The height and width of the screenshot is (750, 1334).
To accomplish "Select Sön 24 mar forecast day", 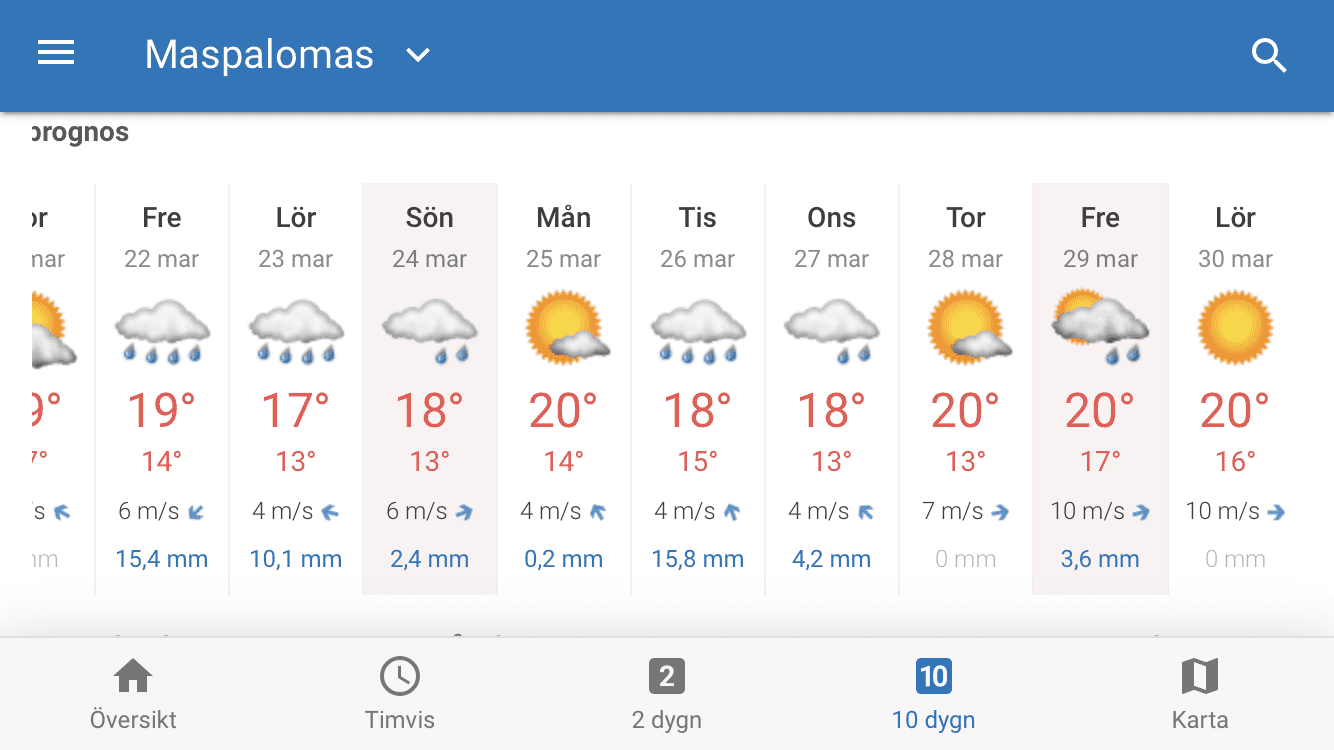I will pos(430,389).
